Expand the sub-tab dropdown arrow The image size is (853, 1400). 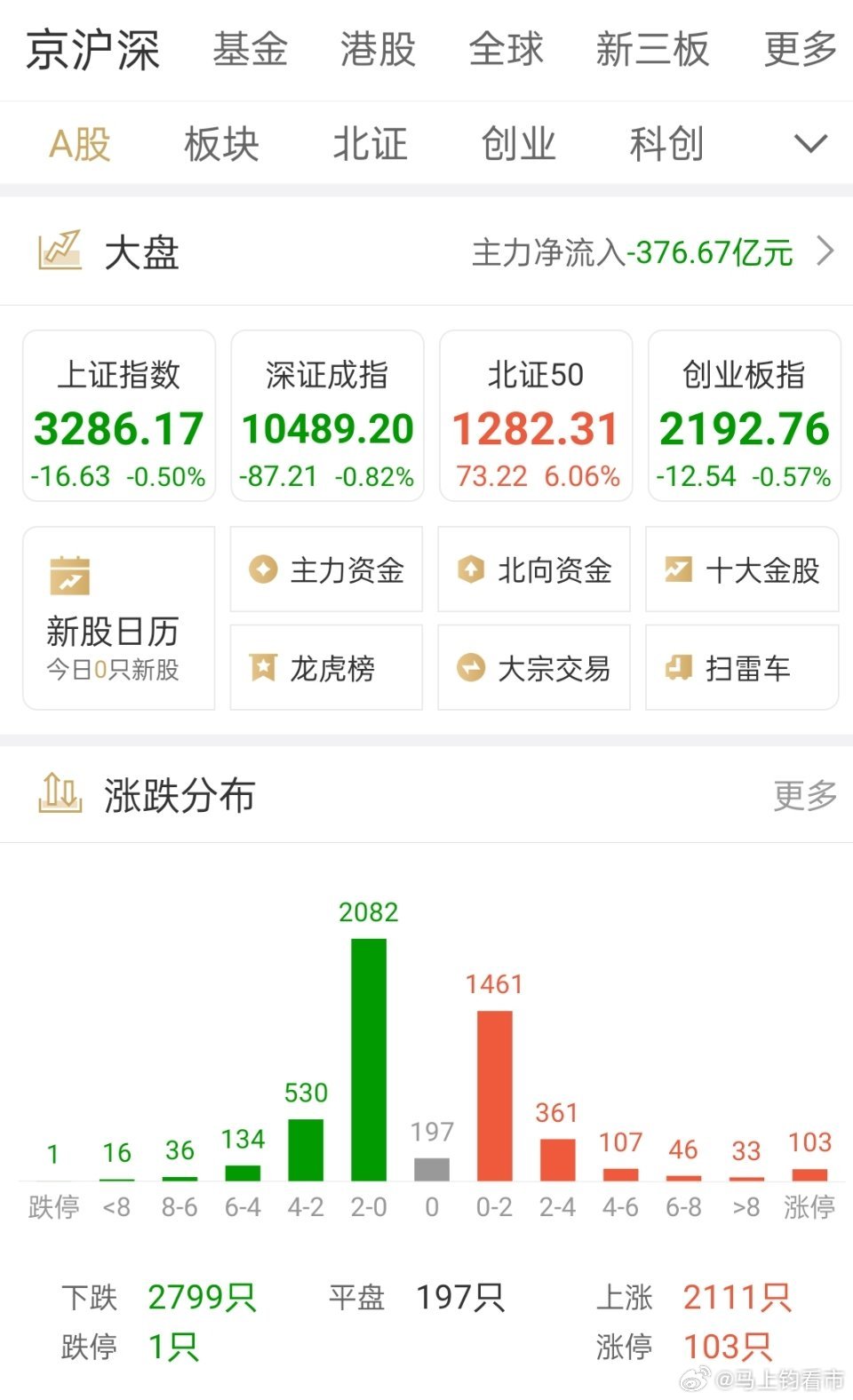[810, 144]
